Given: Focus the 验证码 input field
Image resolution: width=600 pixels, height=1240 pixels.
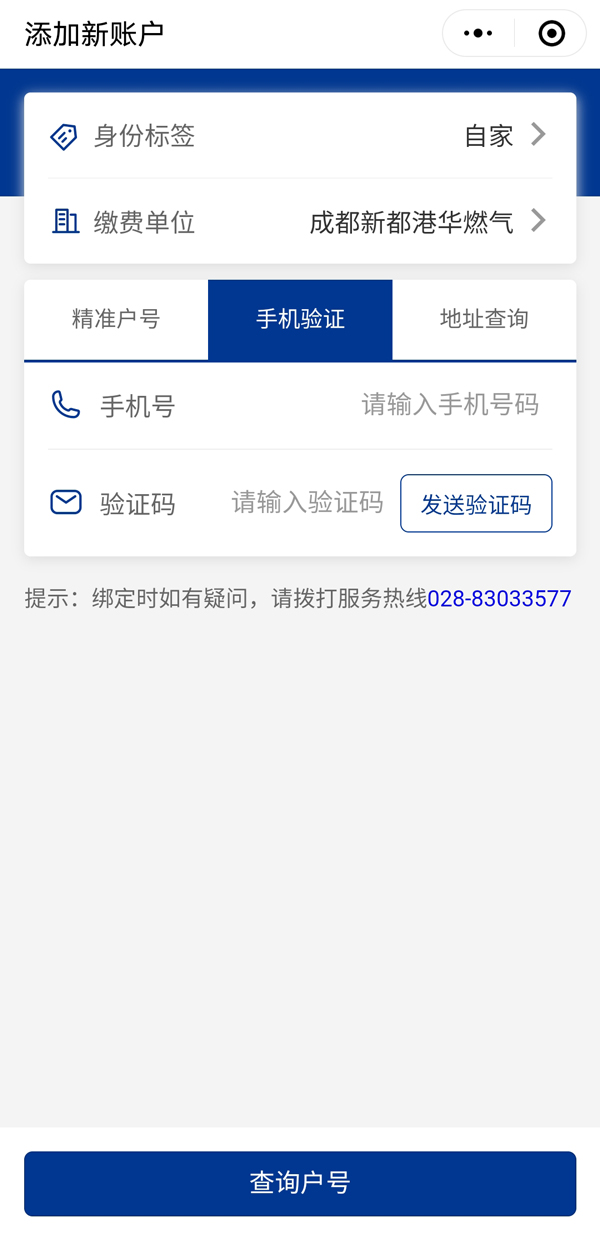Looking at the screenshot, I should (308, 502).
